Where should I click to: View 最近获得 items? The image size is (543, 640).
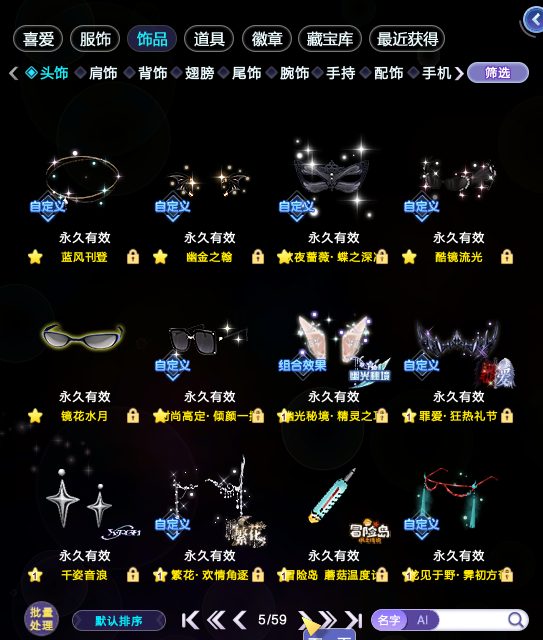(x=407, y=39)
